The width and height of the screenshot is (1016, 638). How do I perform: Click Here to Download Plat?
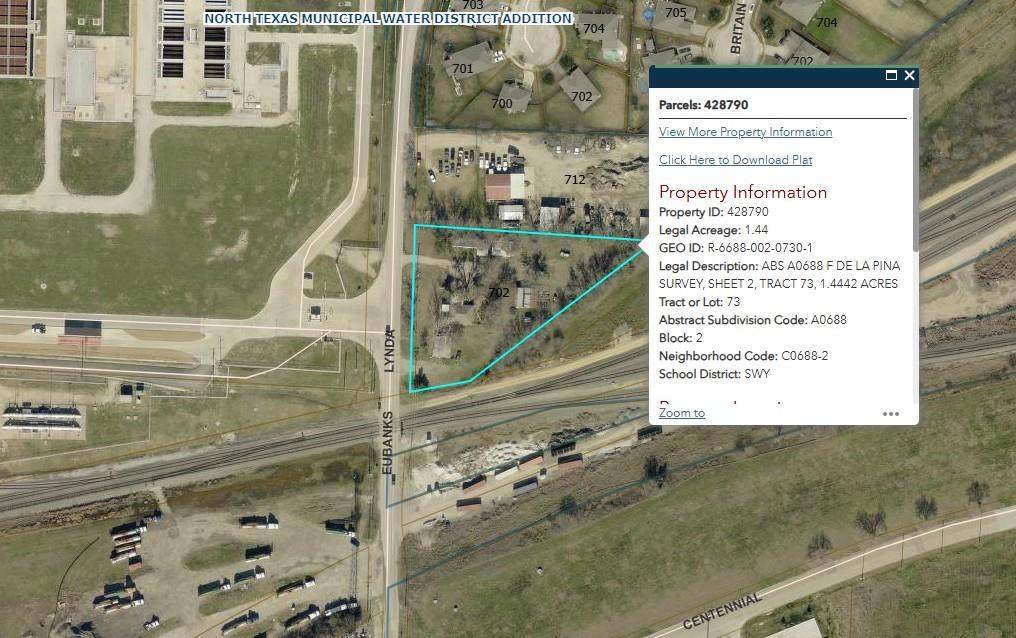pos(735,160)
